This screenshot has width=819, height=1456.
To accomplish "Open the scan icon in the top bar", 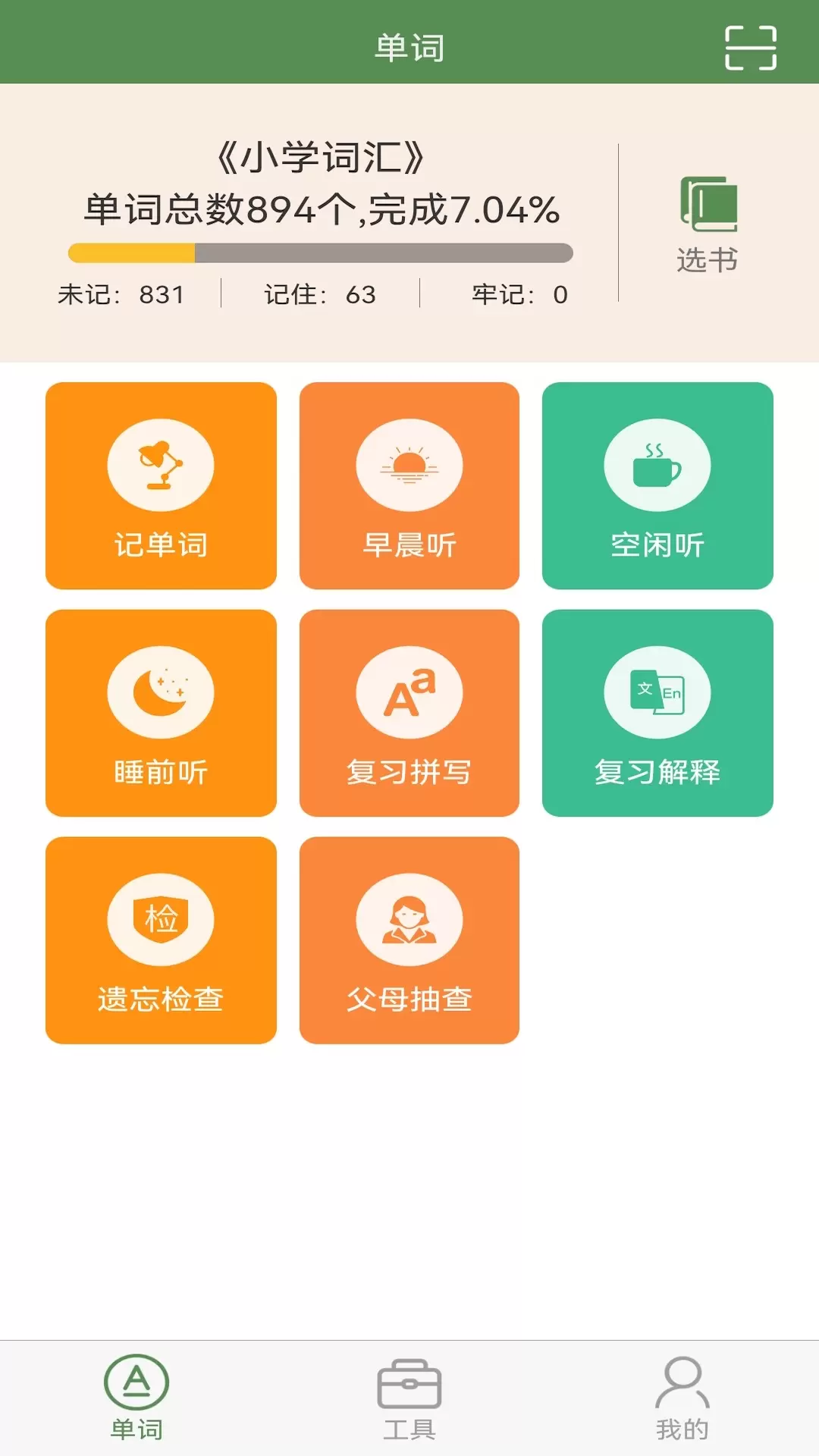I will [x=750, y=48].
